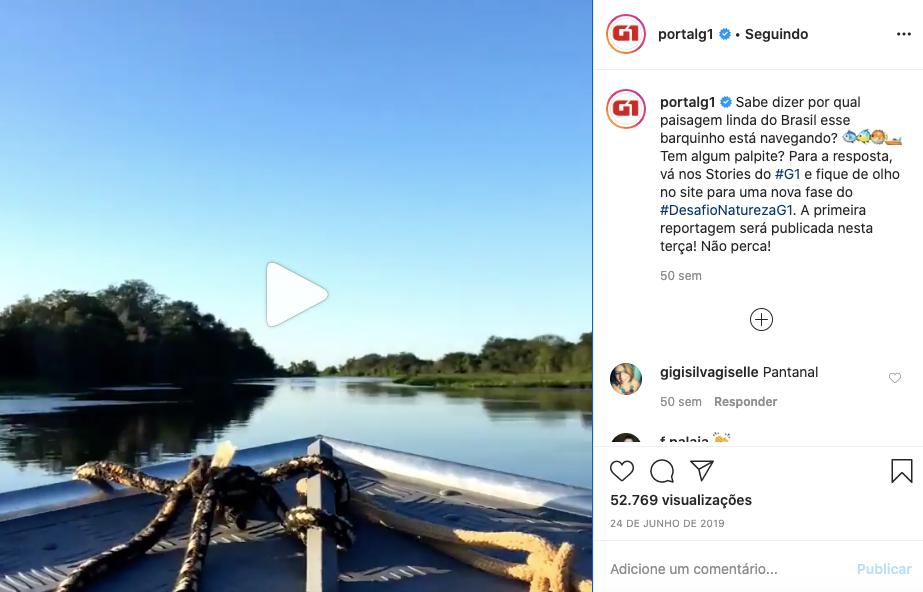The height and width of the screenshot is (592, 923).
Task: Load more comments with plus button
Action: [761, 319]
